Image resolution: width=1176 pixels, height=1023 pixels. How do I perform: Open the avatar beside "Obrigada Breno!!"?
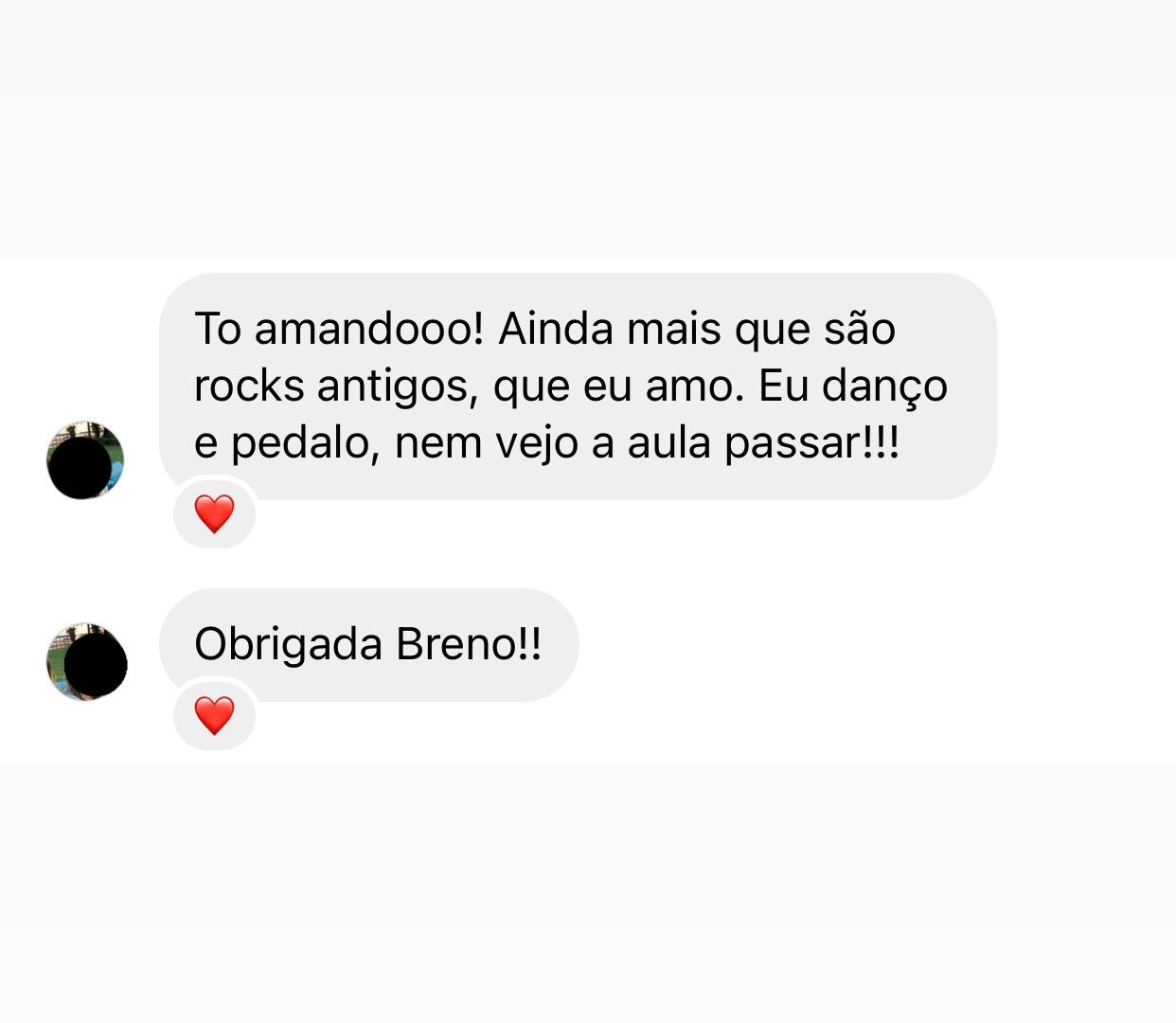(86, 662)
